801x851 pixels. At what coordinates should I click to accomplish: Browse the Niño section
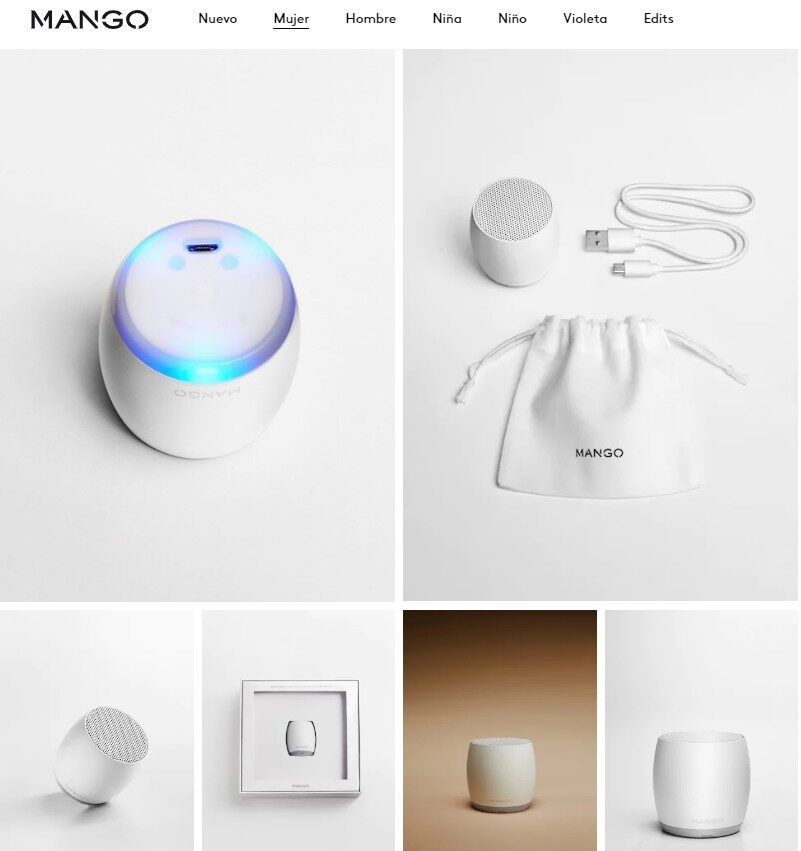click(x=512, y=19)
